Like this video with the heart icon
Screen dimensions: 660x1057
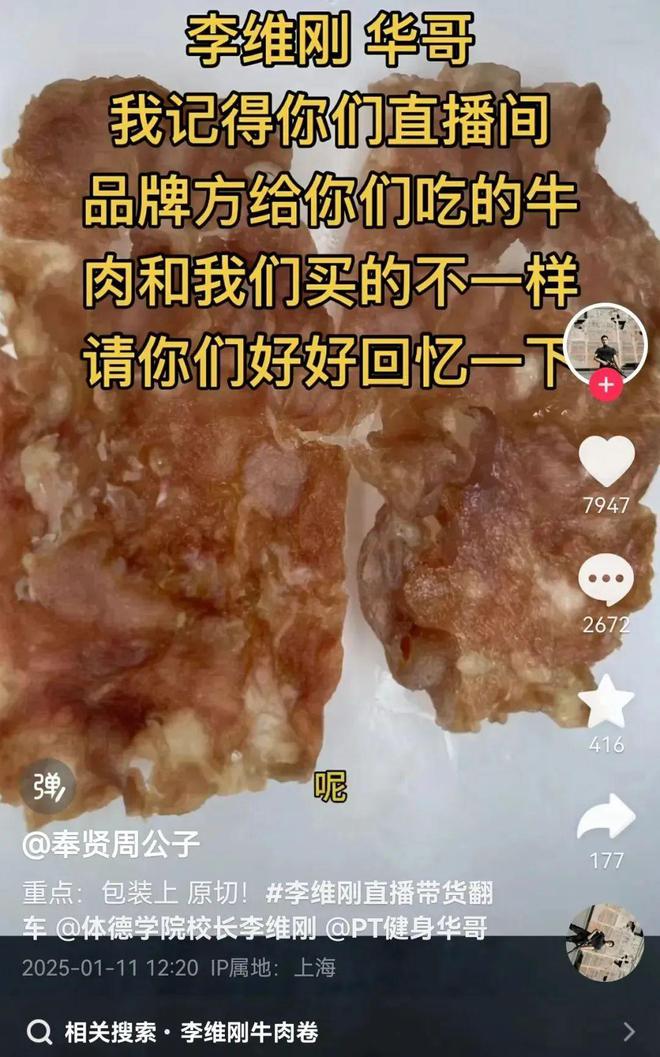tap(606, 462)
